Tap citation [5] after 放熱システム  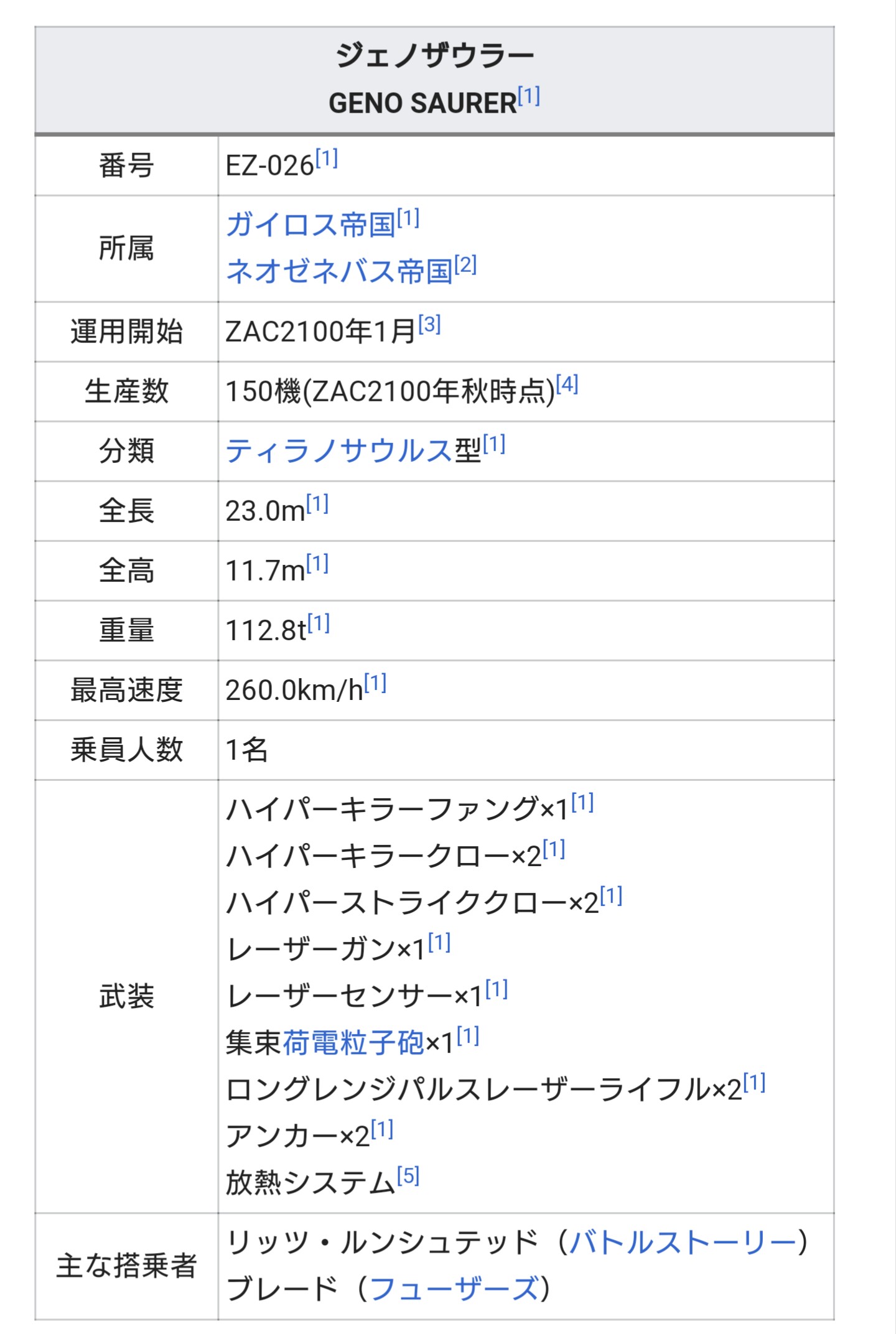pyautogui.click(x=408, y=1175)
